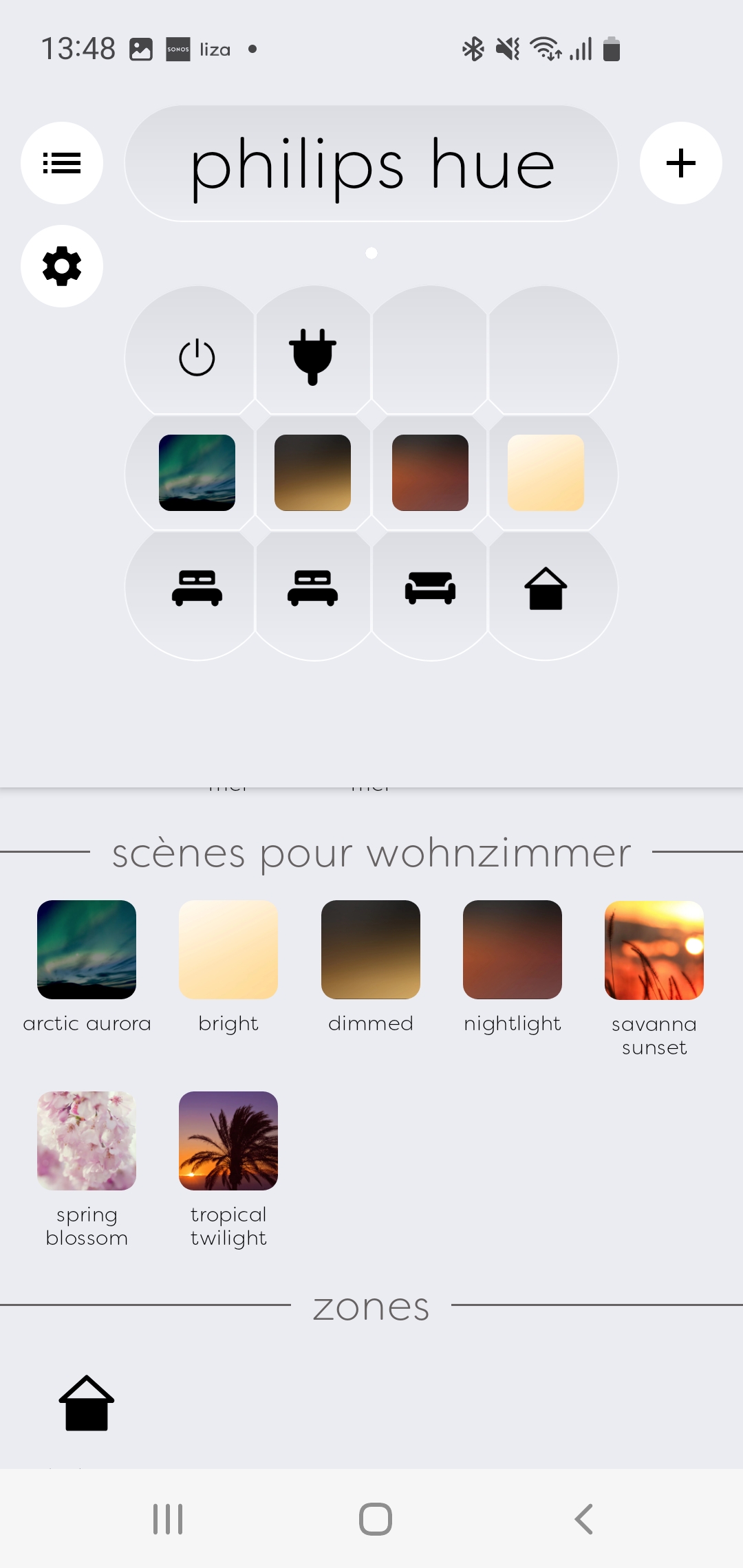This screenshot has width=743, height=1568.
Task: Go back with the system back button
Action: coord(583,1519)
